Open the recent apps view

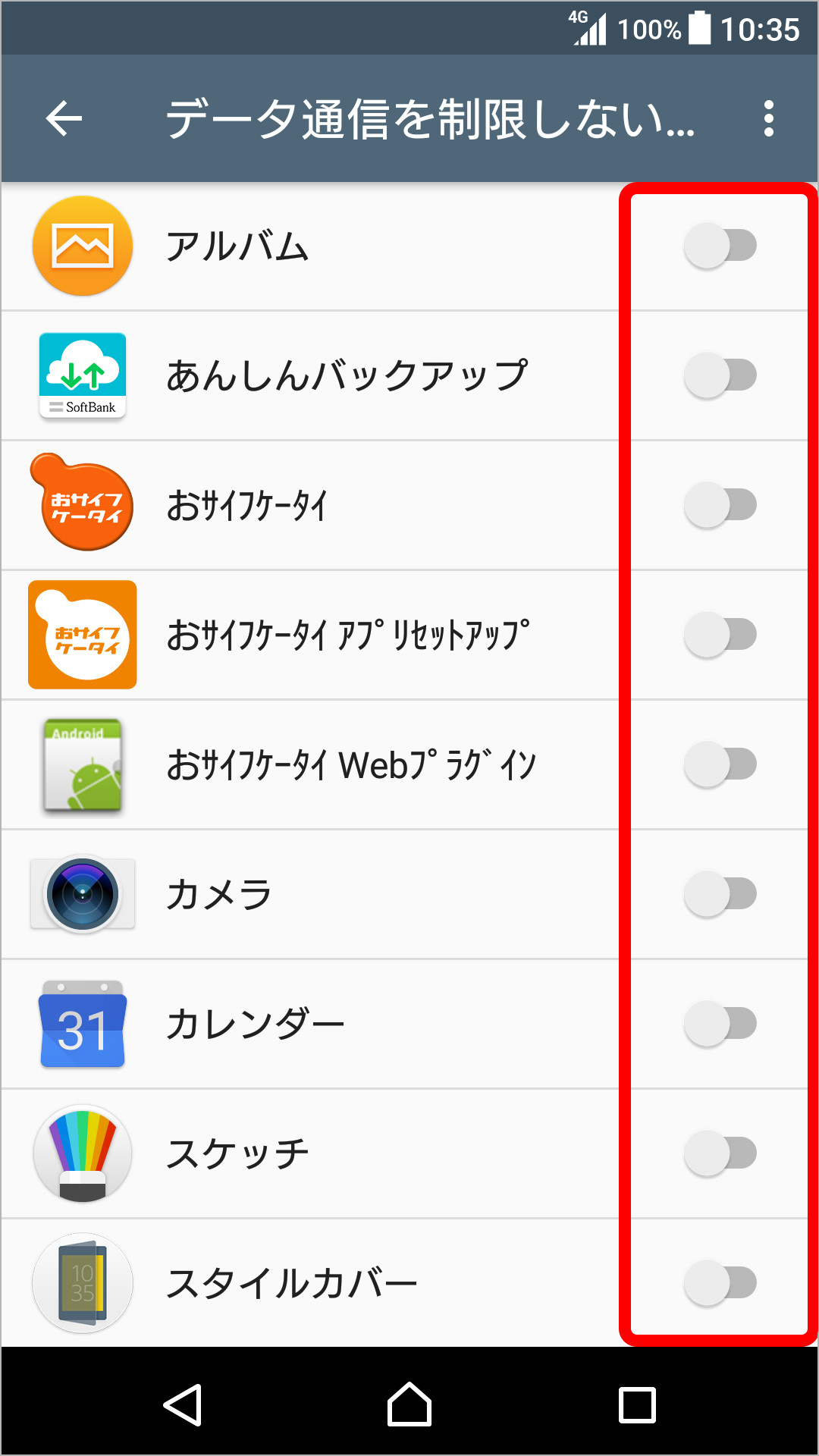pos(637,1405)
